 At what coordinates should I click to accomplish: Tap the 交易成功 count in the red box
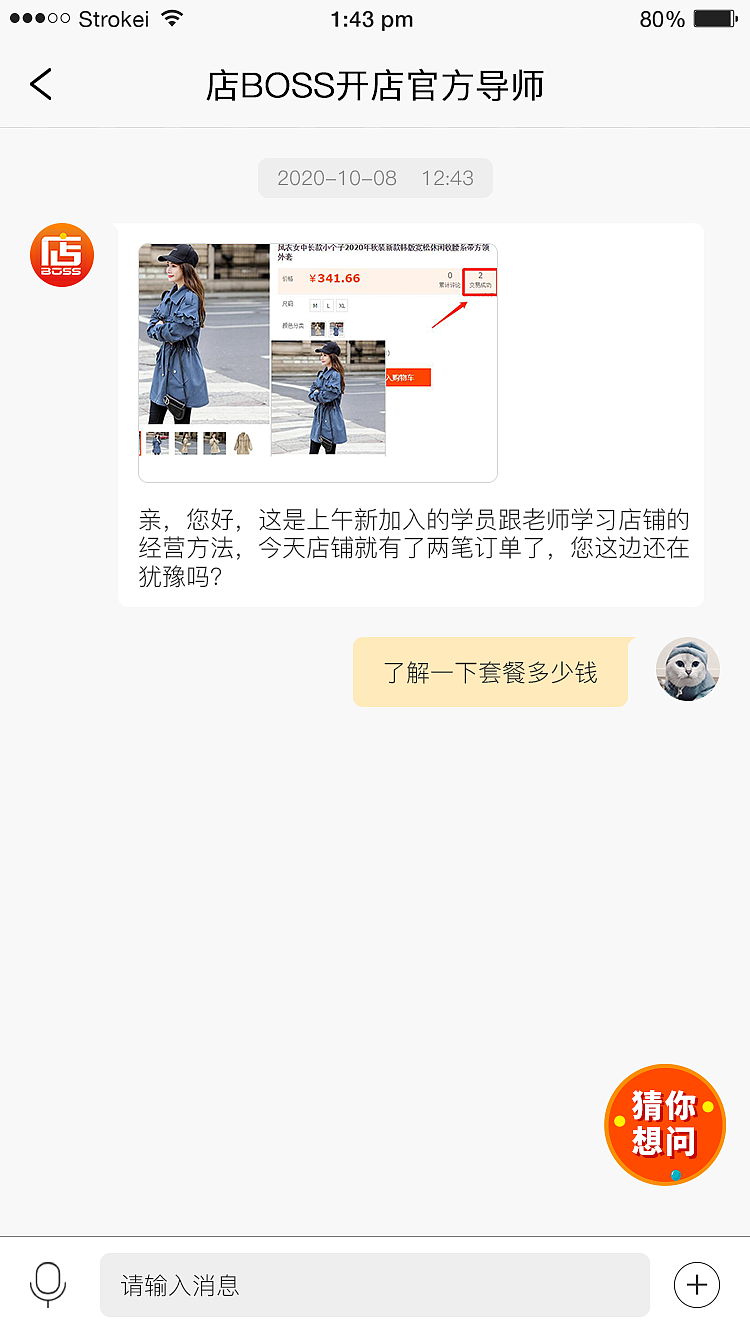[480, 280]
